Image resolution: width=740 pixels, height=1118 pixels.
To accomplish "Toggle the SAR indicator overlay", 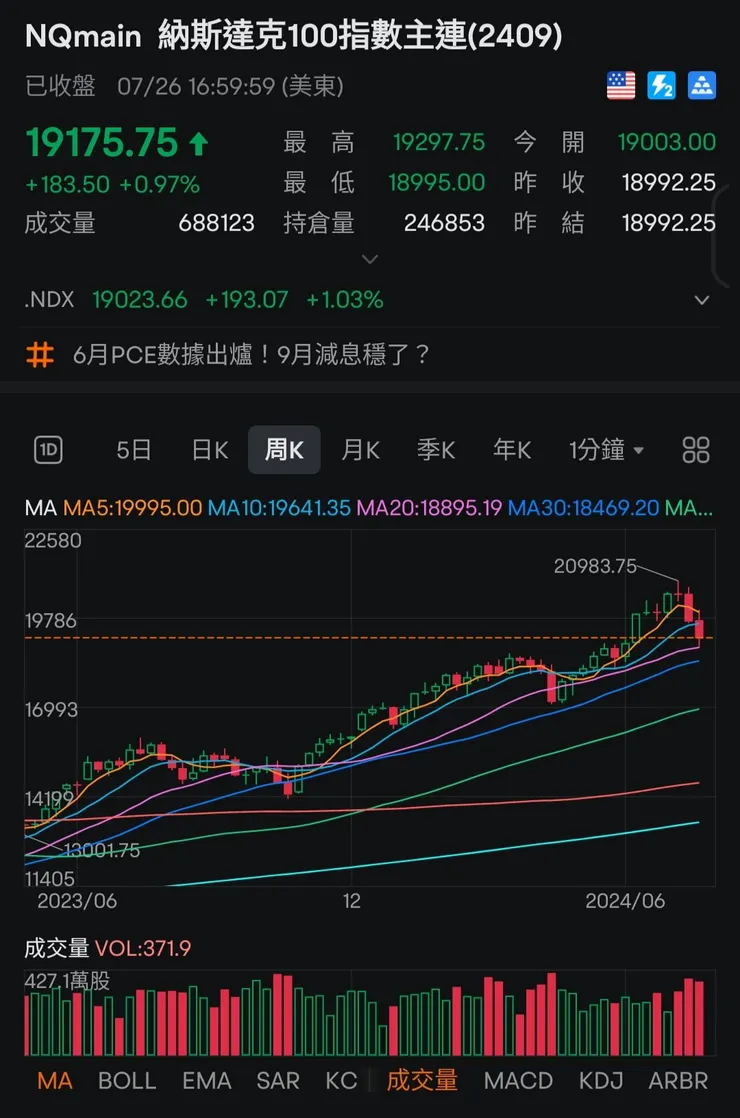I will (x=277, y=1081).
